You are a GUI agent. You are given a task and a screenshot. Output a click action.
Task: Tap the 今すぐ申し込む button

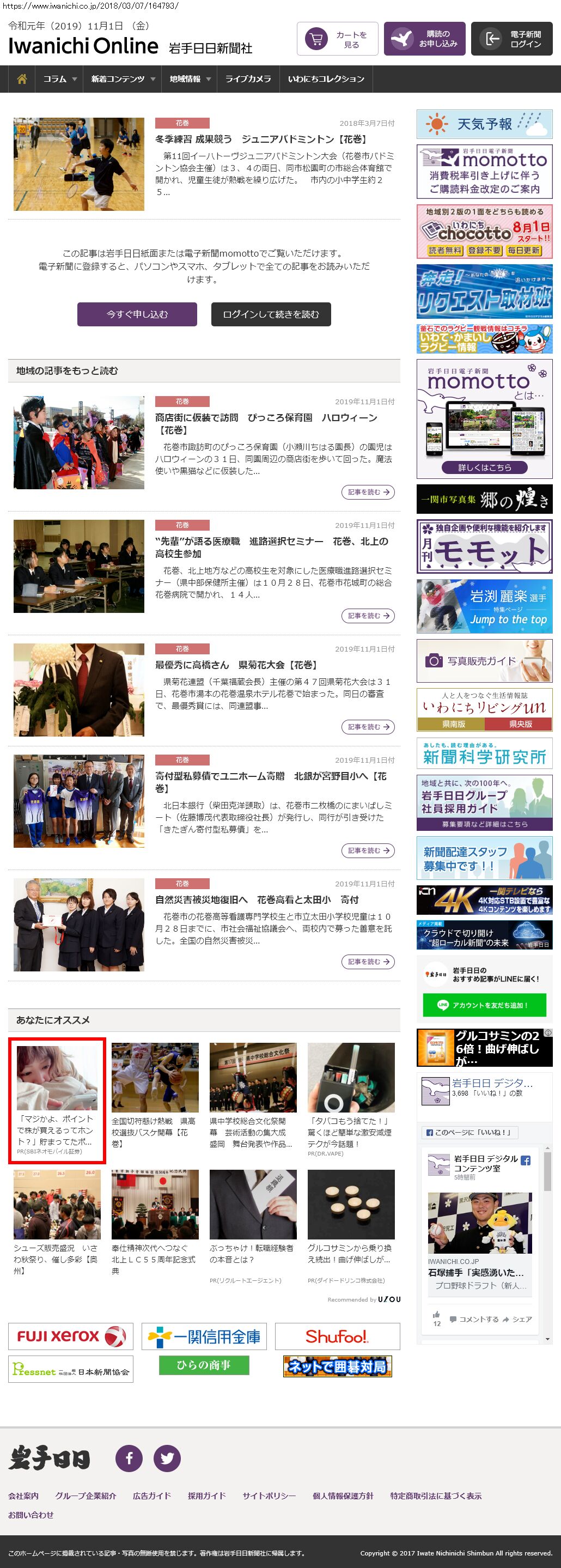[x=137, y=314]
